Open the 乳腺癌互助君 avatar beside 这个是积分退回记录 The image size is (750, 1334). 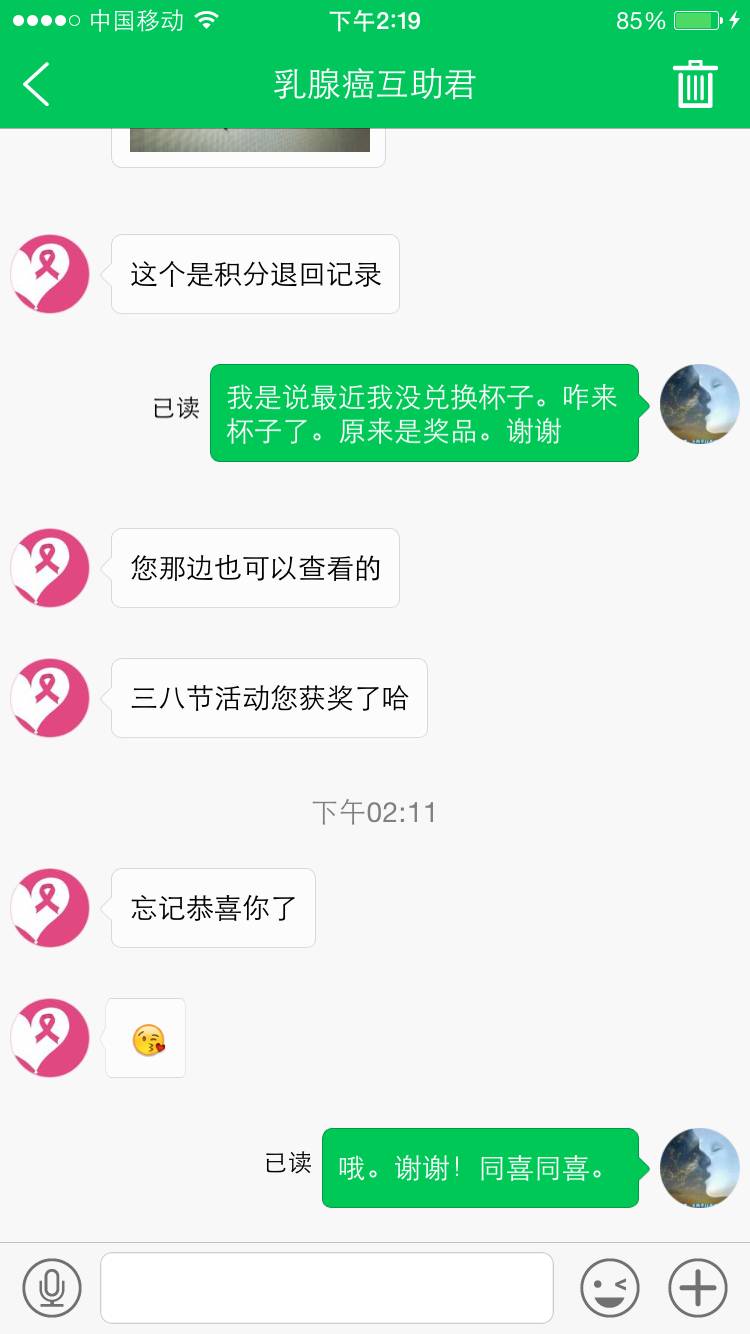pos(50,274)
